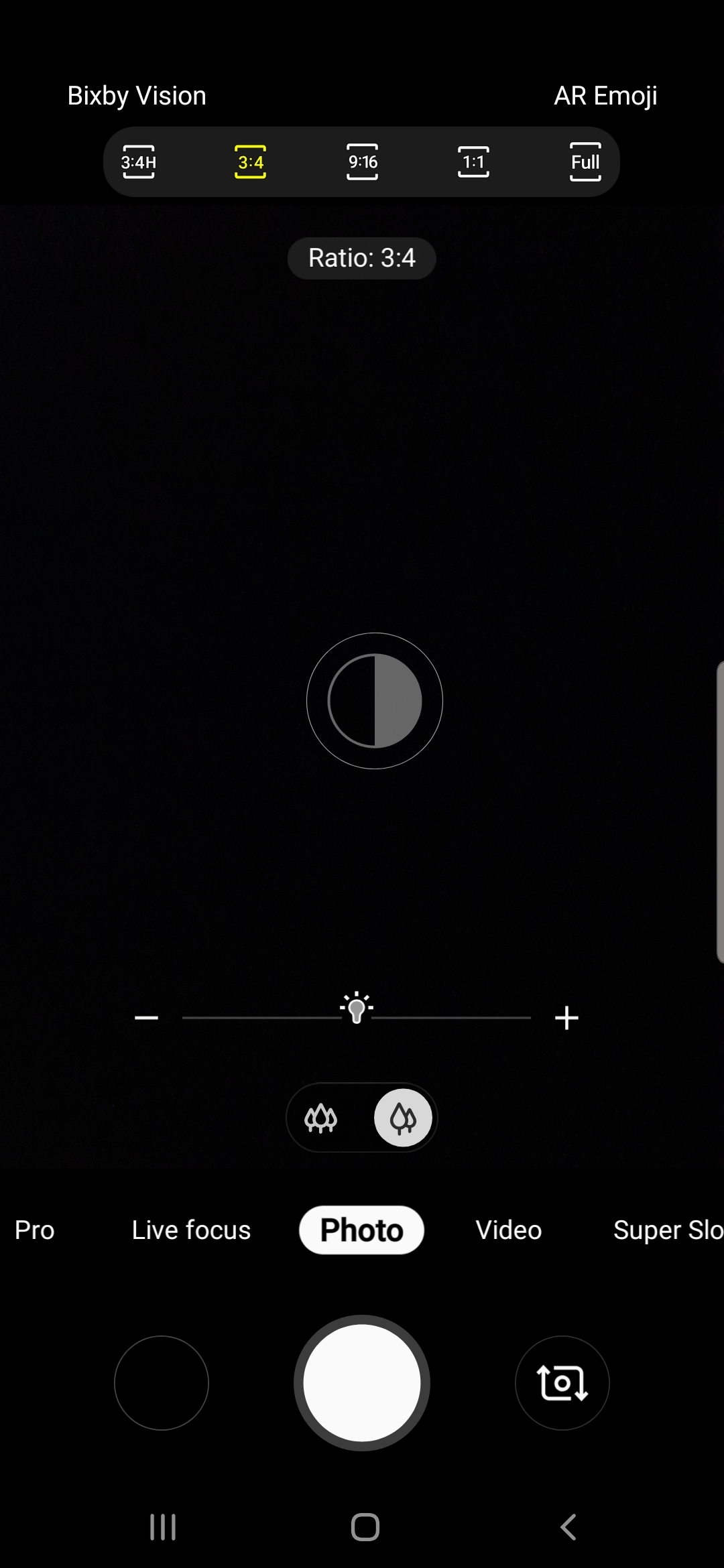
Task: Switch to Video mode
Action: click(x=509, y=1230)
